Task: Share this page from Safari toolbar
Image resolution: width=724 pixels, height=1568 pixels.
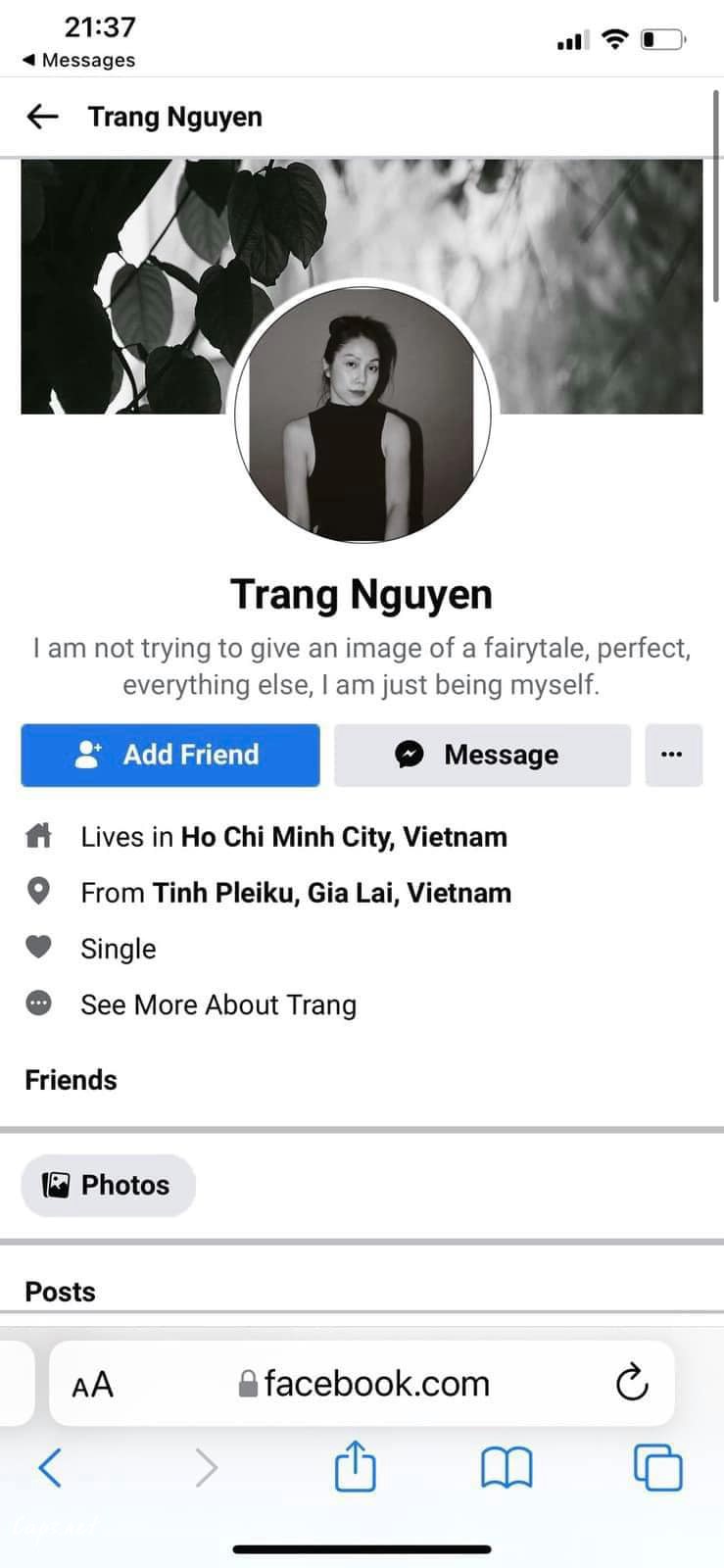Action: pyautogui.click(x=355, y=1467)
